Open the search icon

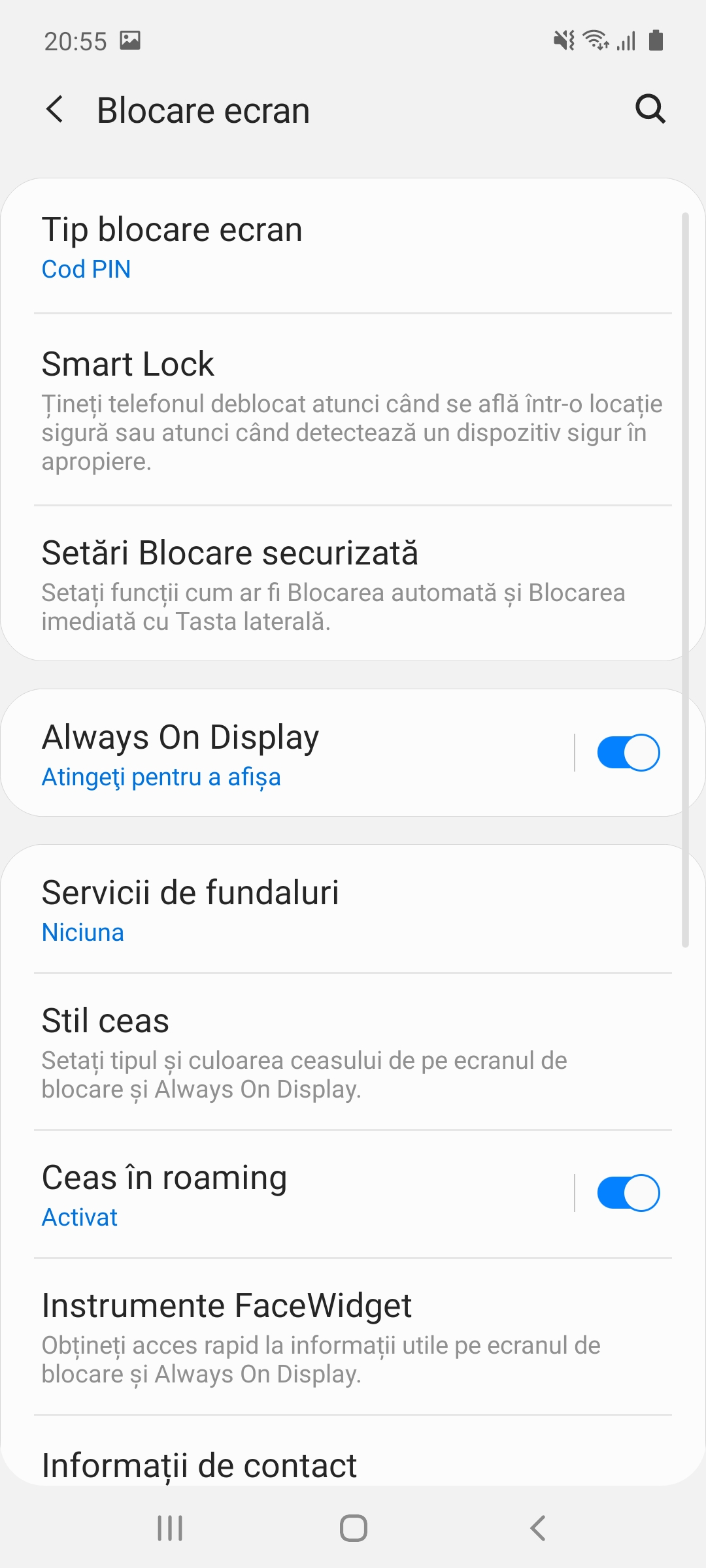pyautogui.click(x=650, y=109)
